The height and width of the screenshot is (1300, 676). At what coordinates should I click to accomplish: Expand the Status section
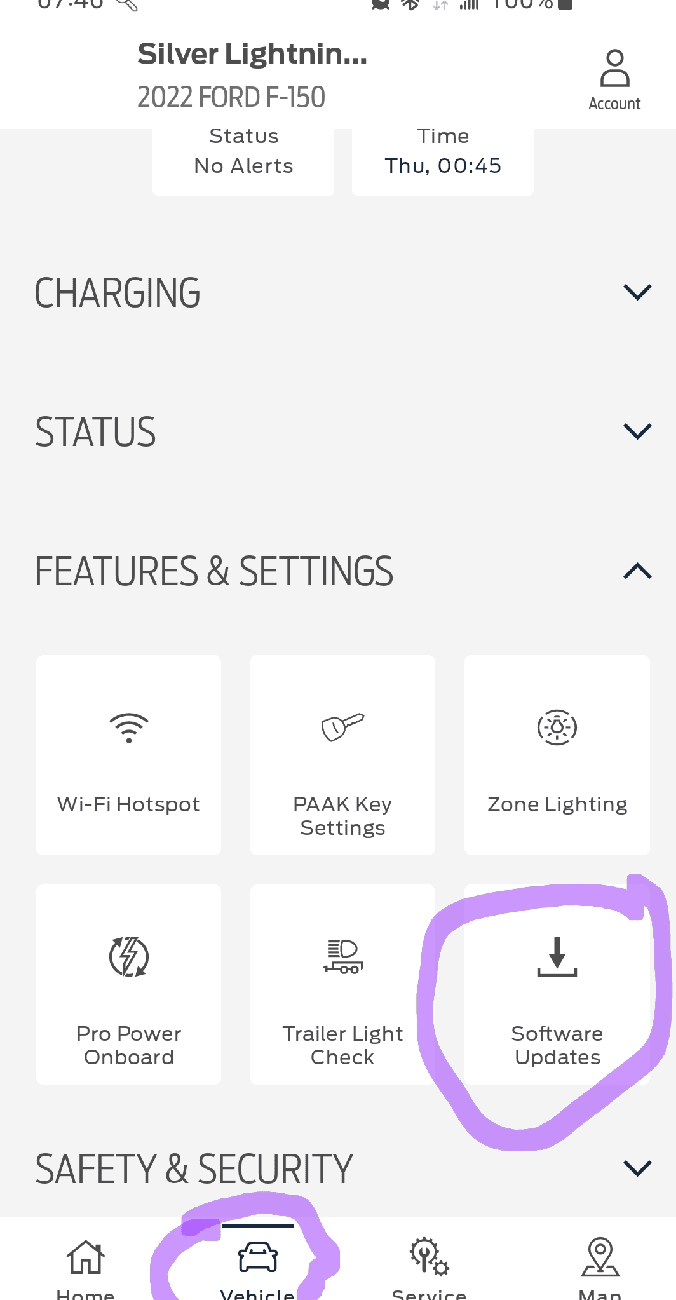(637, 431)
